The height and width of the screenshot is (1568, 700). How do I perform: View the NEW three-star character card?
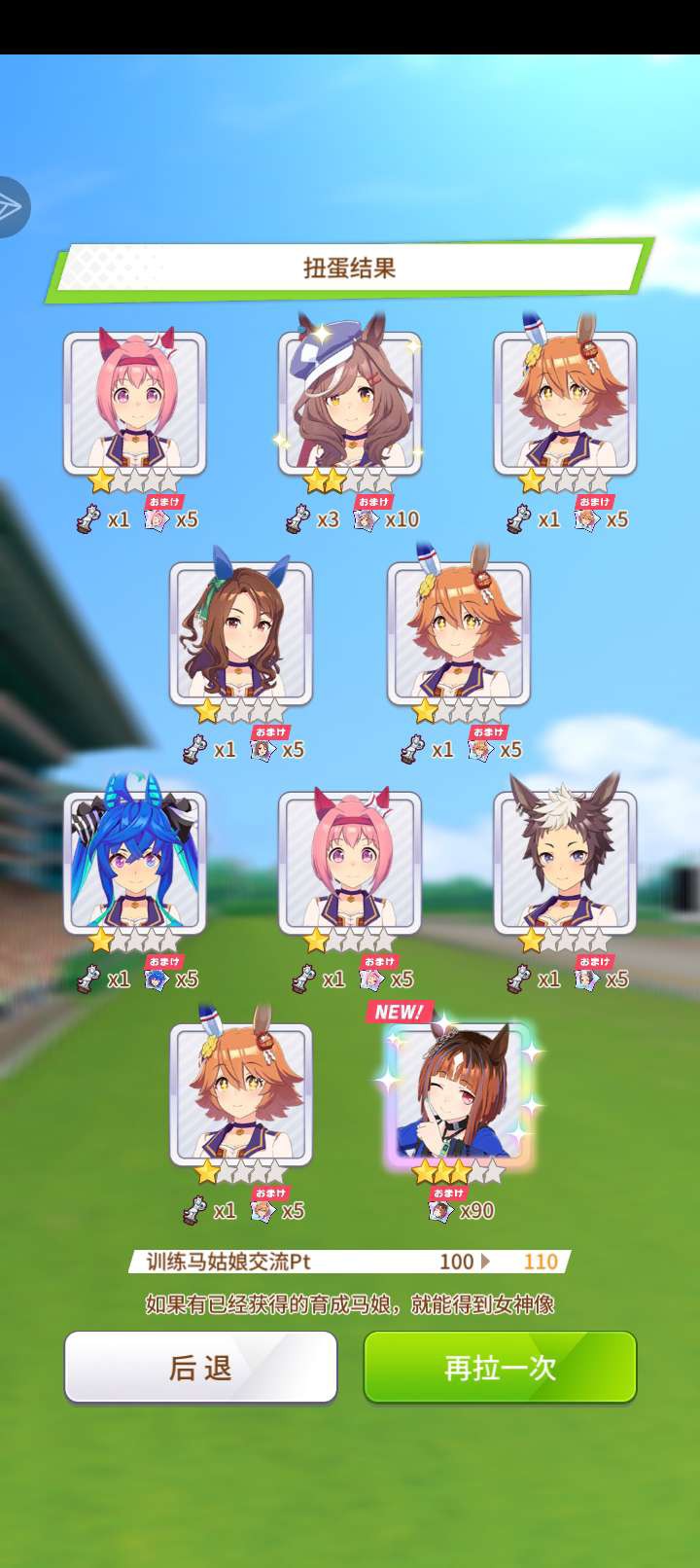(x=459, y=1093)
